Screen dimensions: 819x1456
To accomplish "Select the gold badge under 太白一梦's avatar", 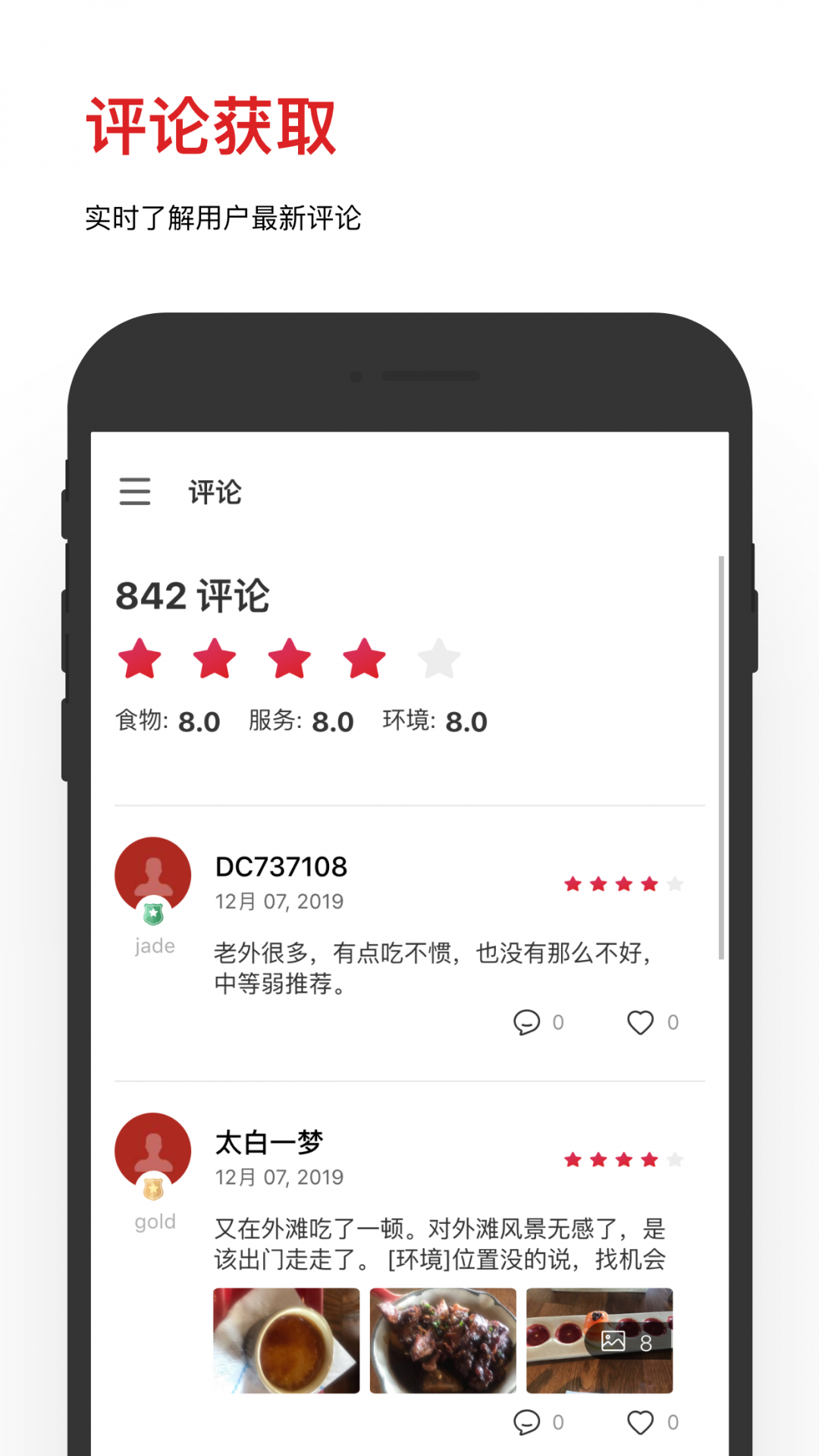I will [x=153, y=1189].
